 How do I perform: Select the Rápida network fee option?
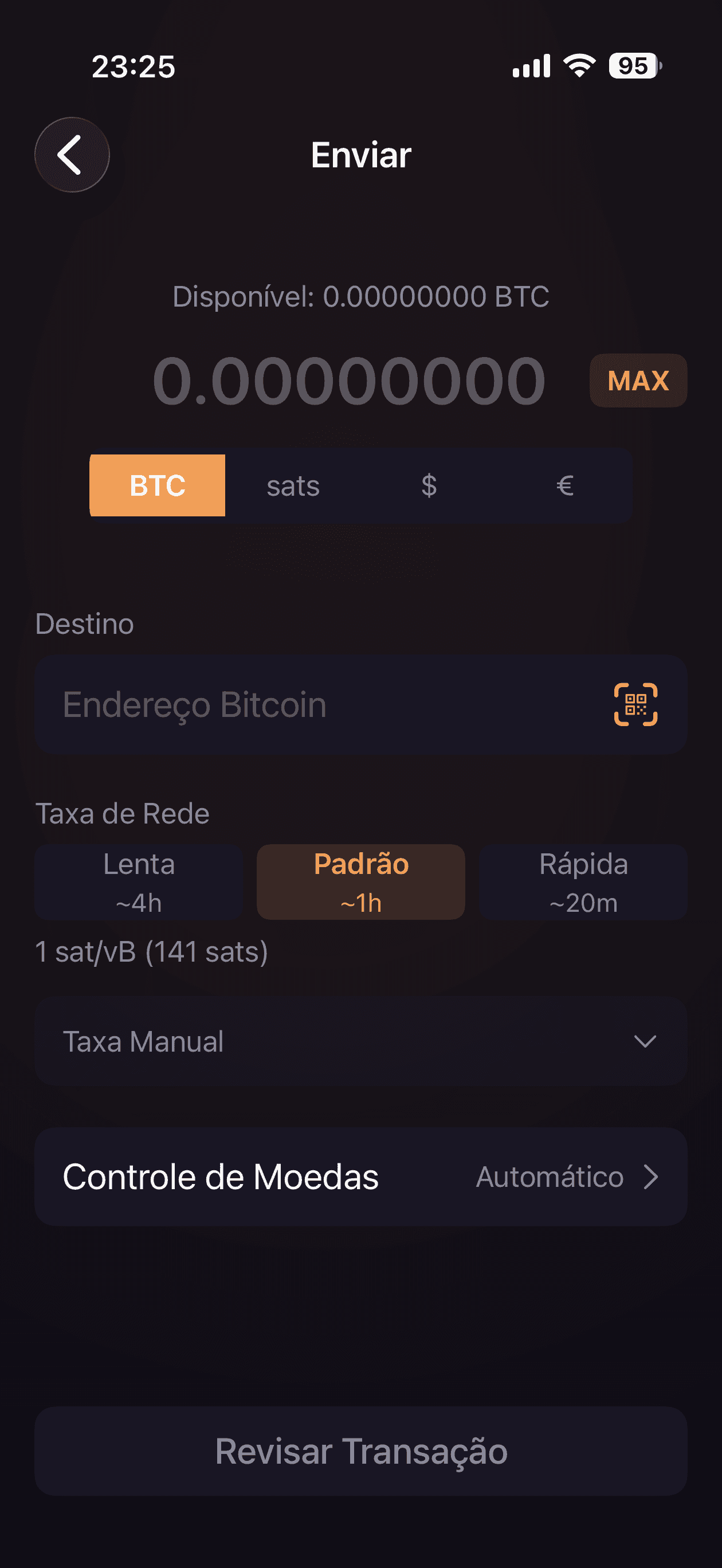tap(583, 881)
